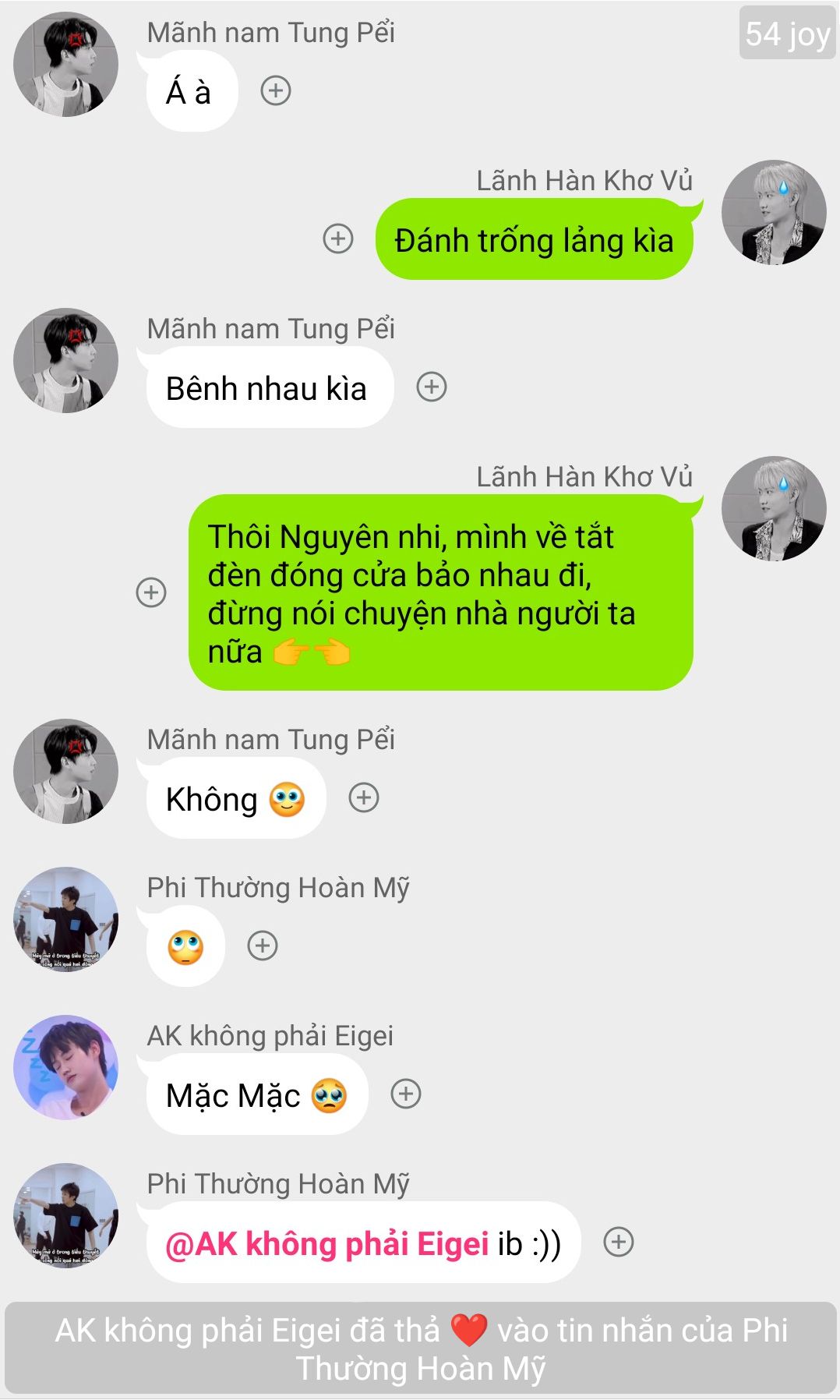Add reaction to "Thôi Nguyên nhi" long message
Screen dimensions: 840x1400
coord(151,592)
